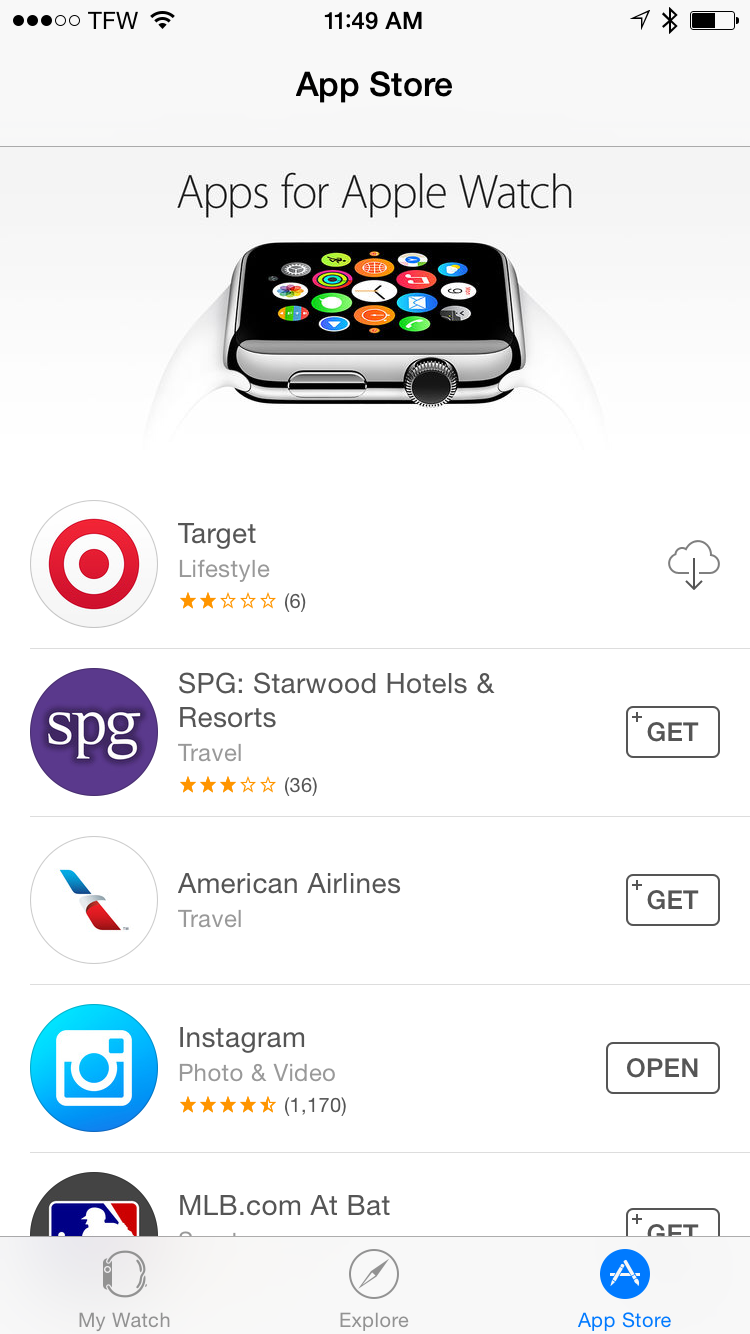Get the SPG Starwood Hotels app
Screen dimensions: 750x1334
point(672,732)
